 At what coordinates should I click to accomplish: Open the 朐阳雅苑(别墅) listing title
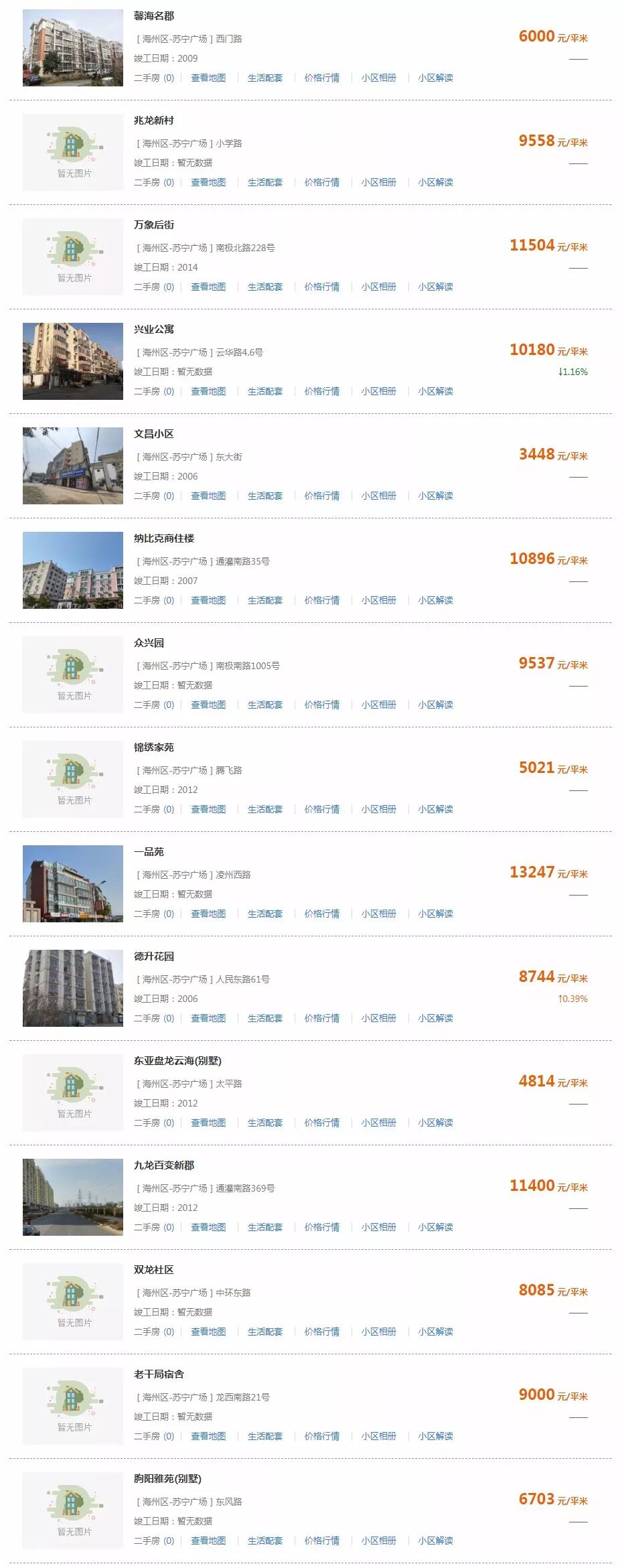tap(167, 1479)
